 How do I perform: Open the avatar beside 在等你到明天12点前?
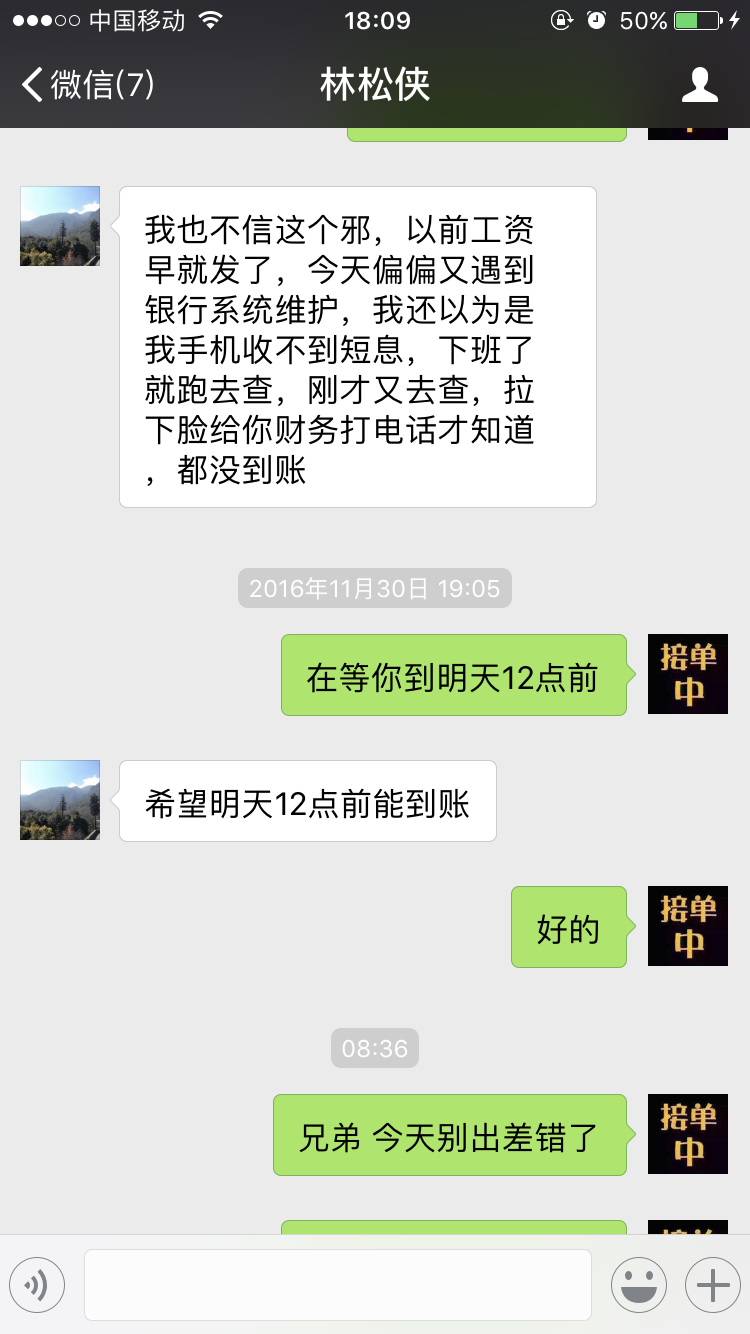tap(688, 674)
